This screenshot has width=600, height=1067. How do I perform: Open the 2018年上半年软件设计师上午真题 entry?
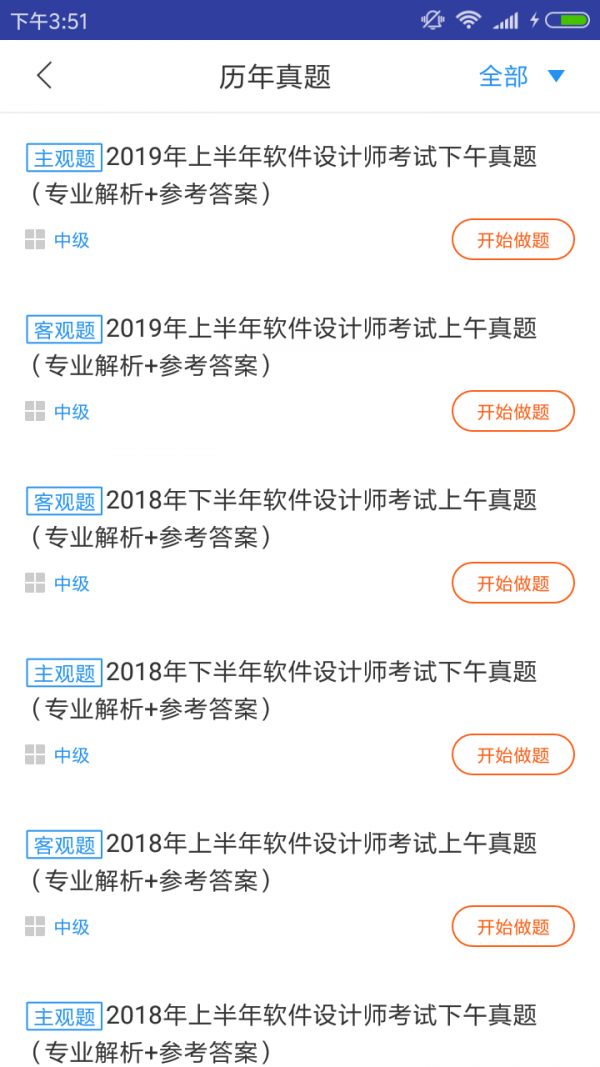(300, 862)
